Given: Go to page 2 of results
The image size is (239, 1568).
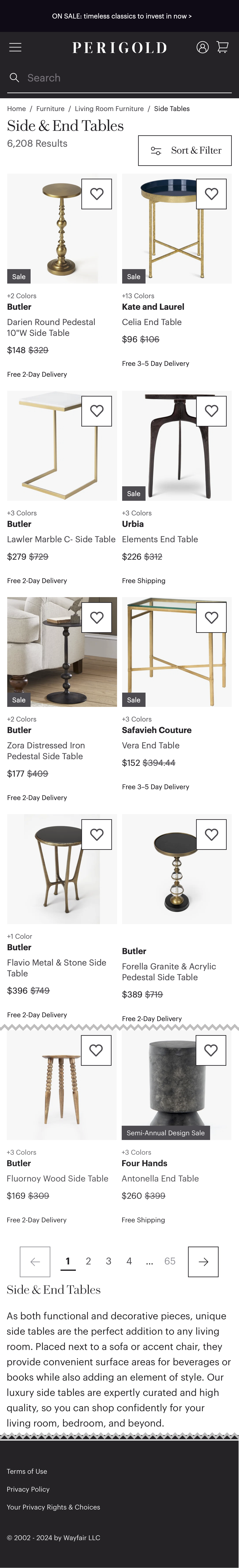Looking at the screenshot, I should 88,1261.
